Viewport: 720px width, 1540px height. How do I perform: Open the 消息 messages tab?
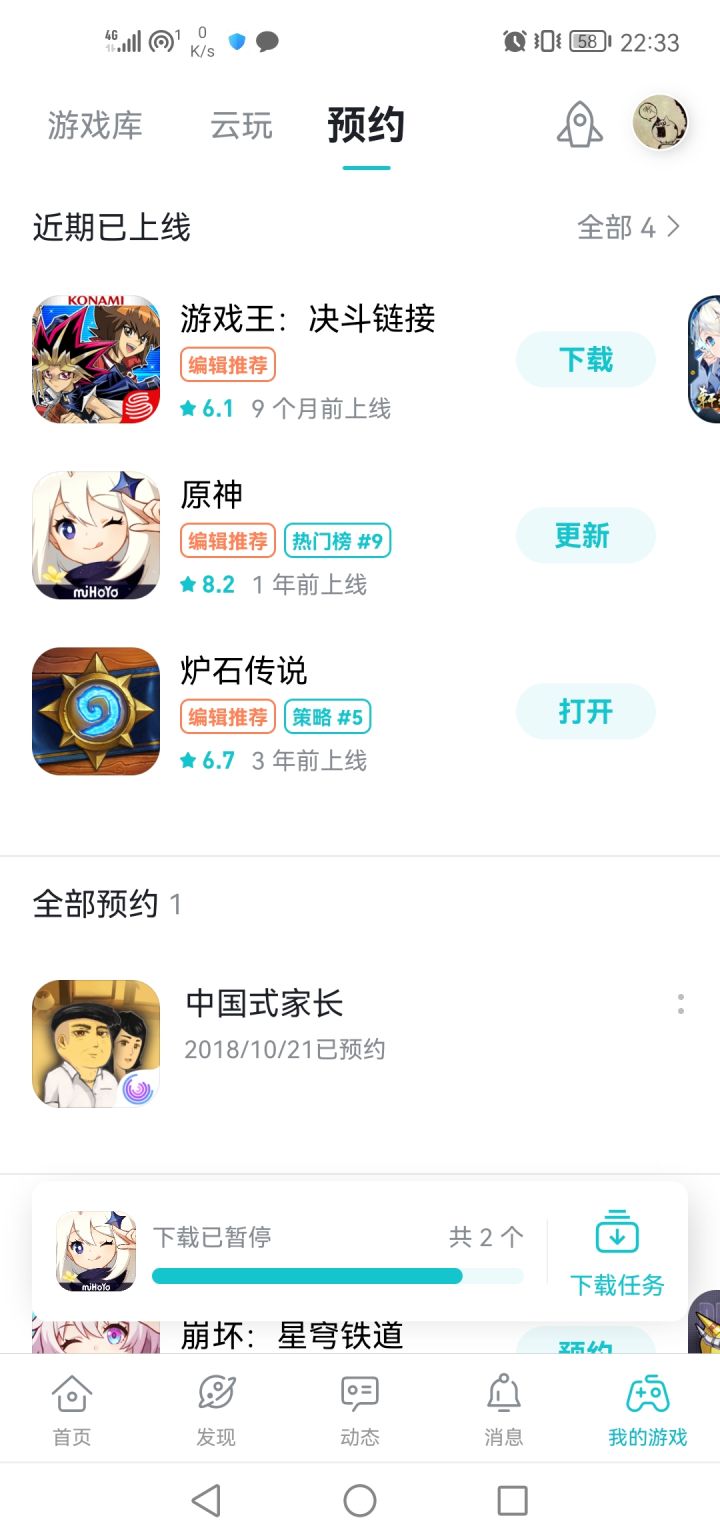[x=504, y=1410]
